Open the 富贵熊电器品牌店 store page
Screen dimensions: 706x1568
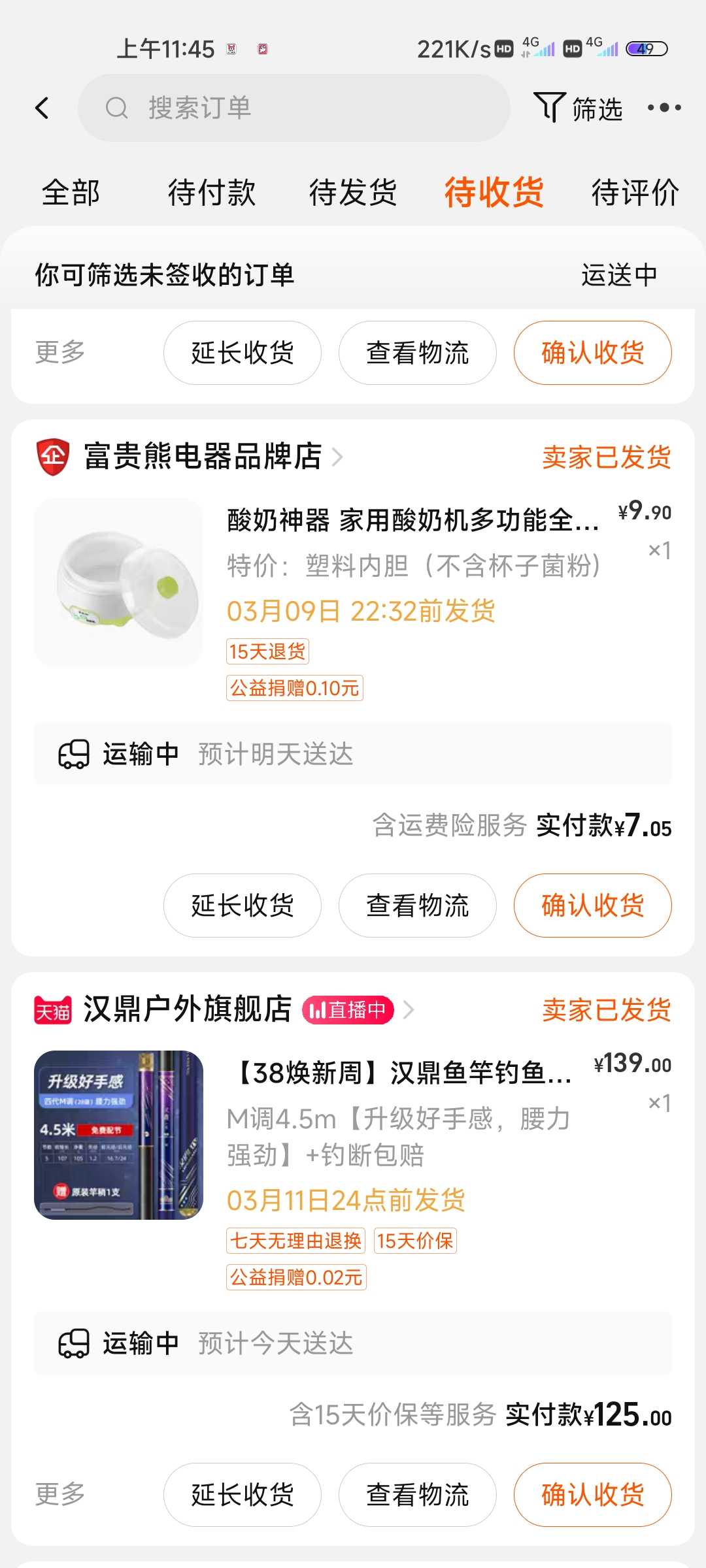click(203, 457)
